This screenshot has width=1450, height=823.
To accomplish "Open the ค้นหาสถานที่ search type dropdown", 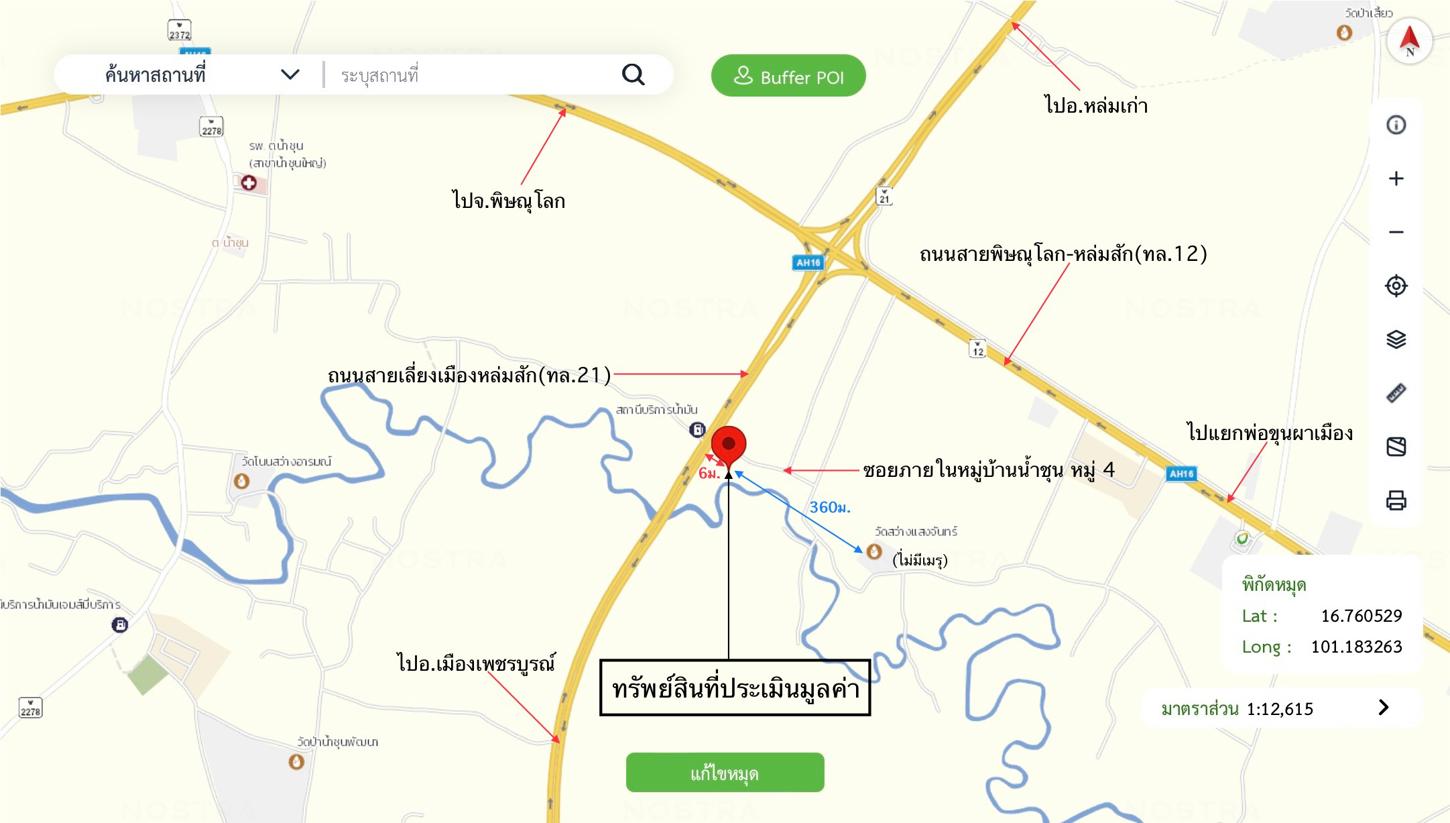I will [x=290, y=75].
